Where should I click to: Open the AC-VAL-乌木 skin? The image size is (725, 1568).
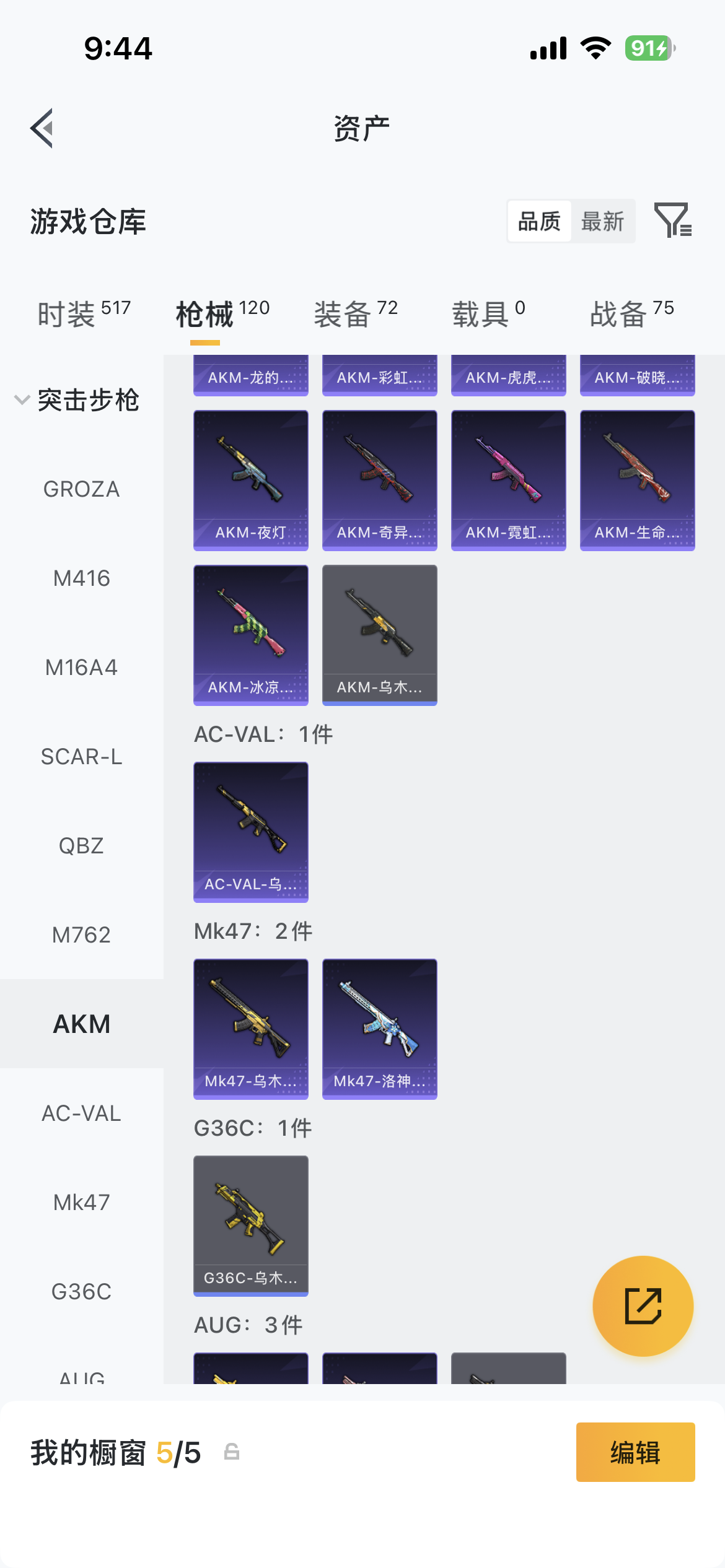(x=250, y=832)
